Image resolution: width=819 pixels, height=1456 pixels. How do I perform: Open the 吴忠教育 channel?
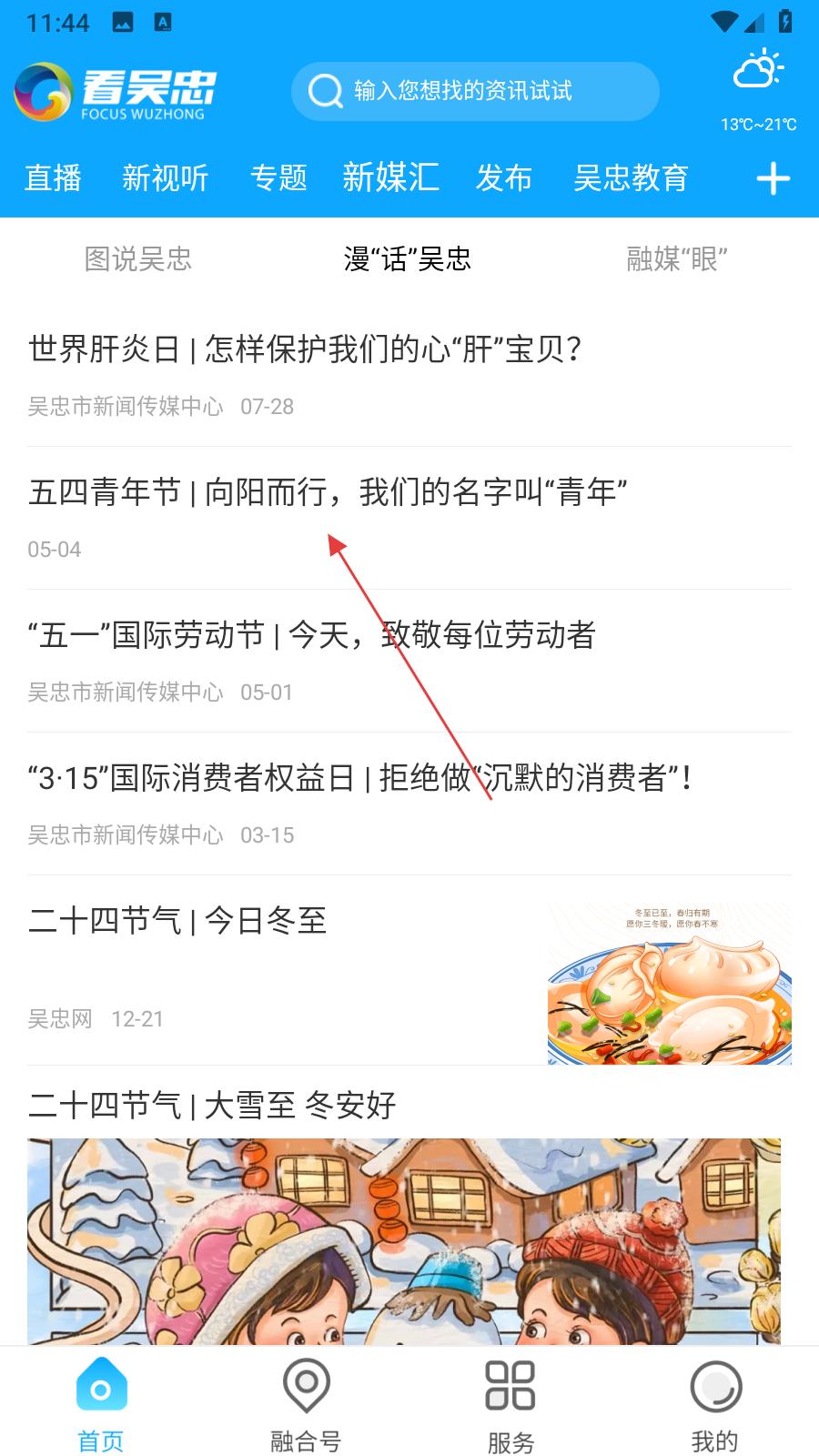[631, 177]
